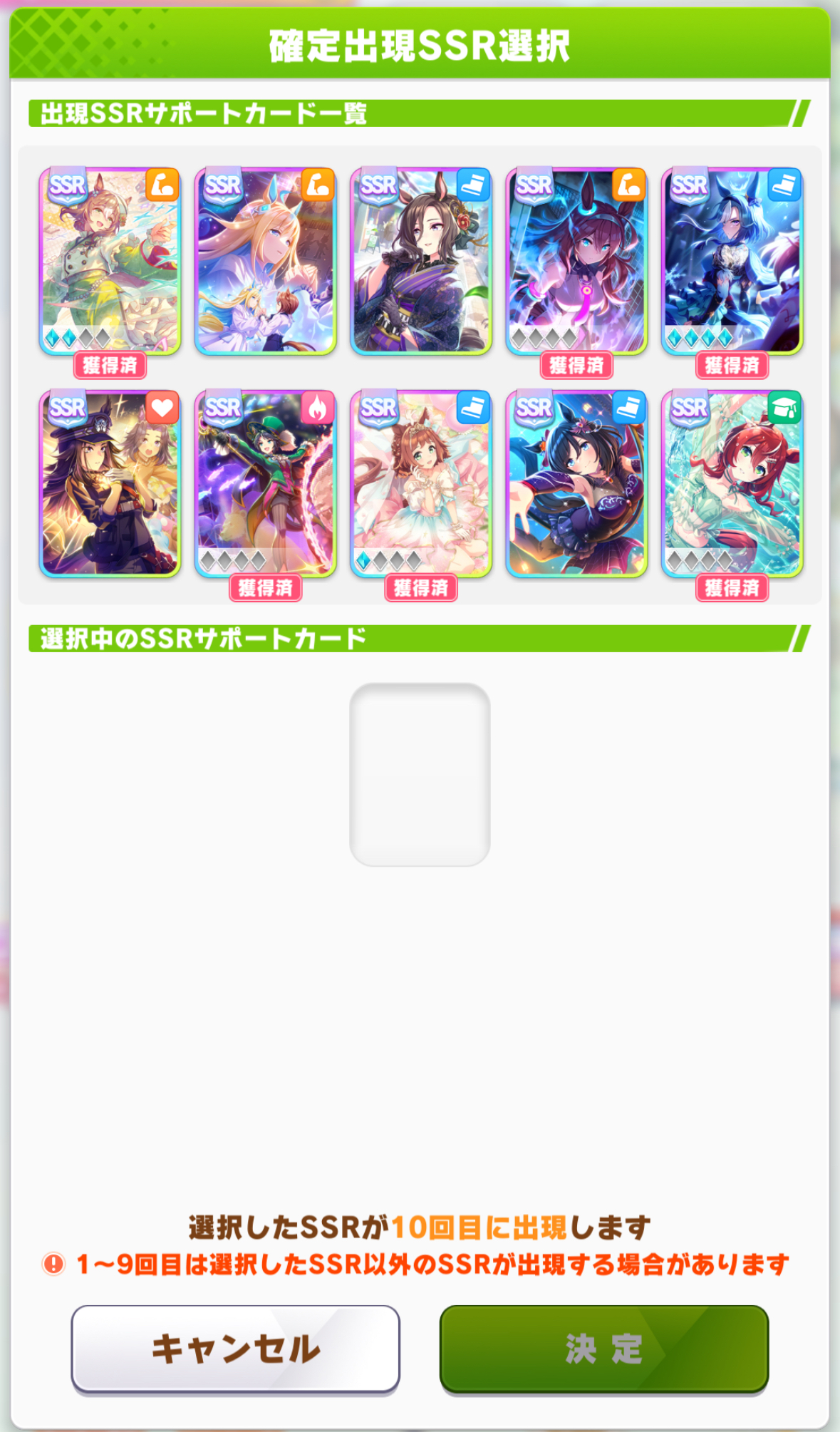Select the silver-haired girl in dark blue card
The image size is (840, 1432).
tap(732, 262)
